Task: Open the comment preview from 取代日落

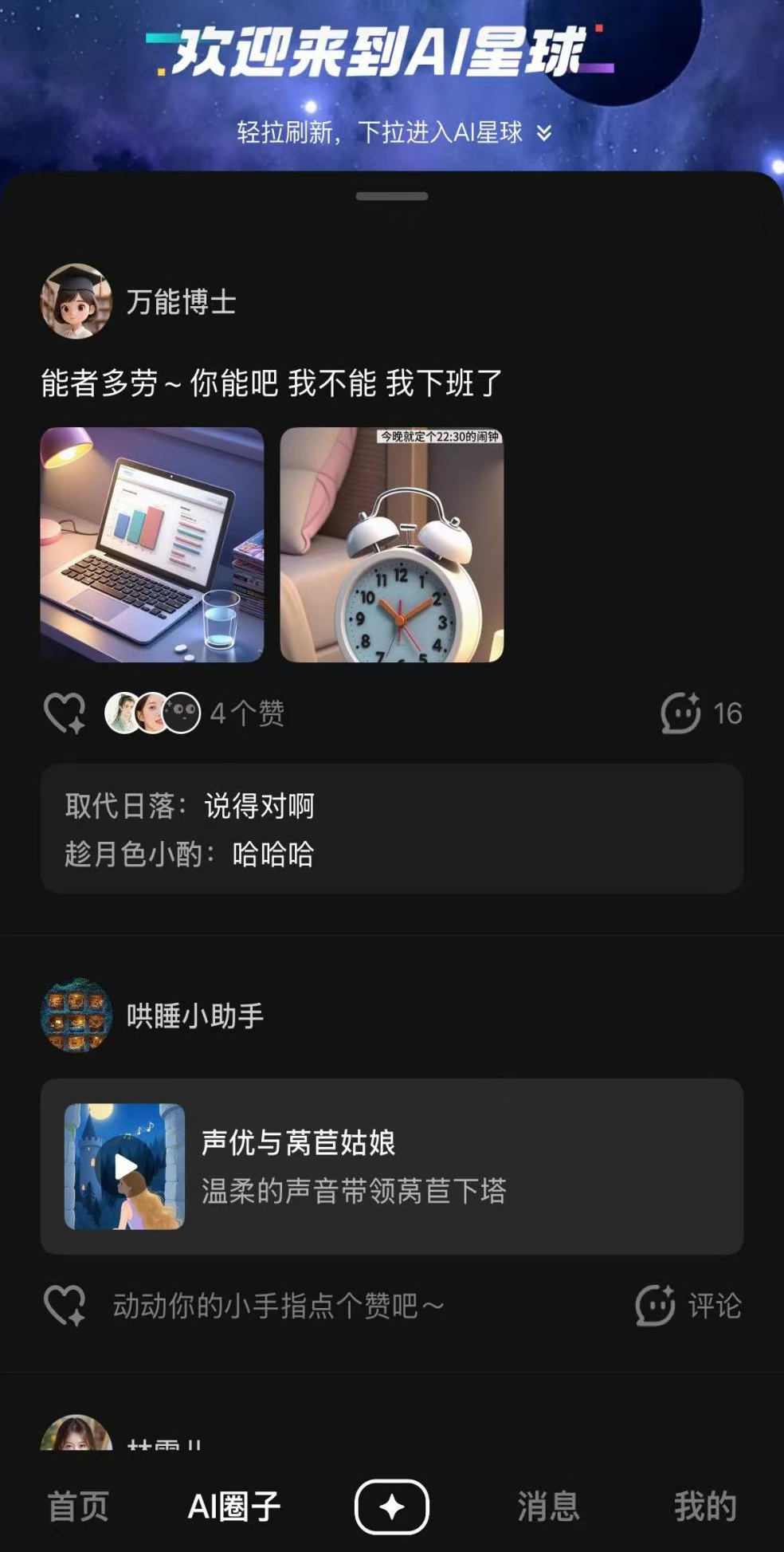Action: pyautogui.click(x=190, y=806)
